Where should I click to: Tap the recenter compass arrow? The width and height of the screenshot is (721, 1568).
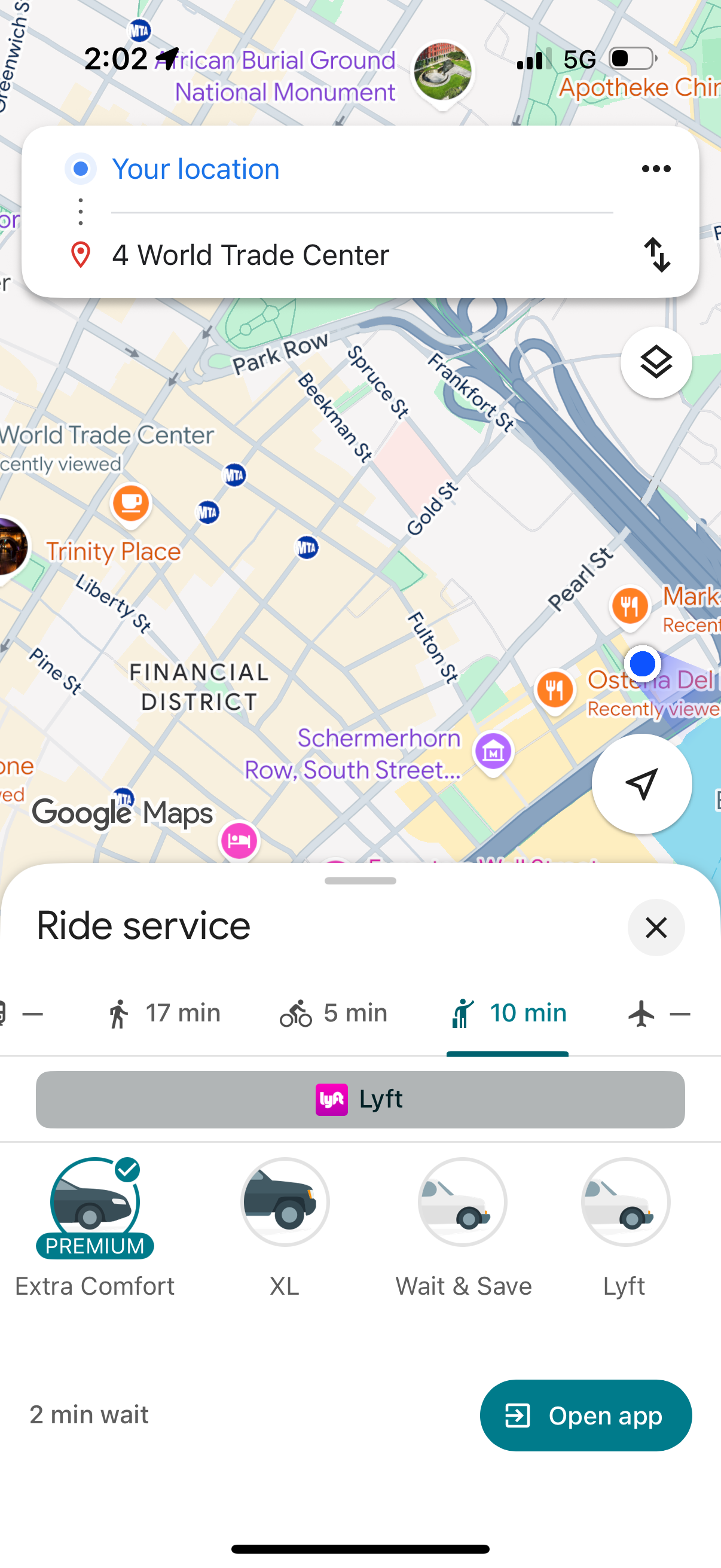pos(641,785)
